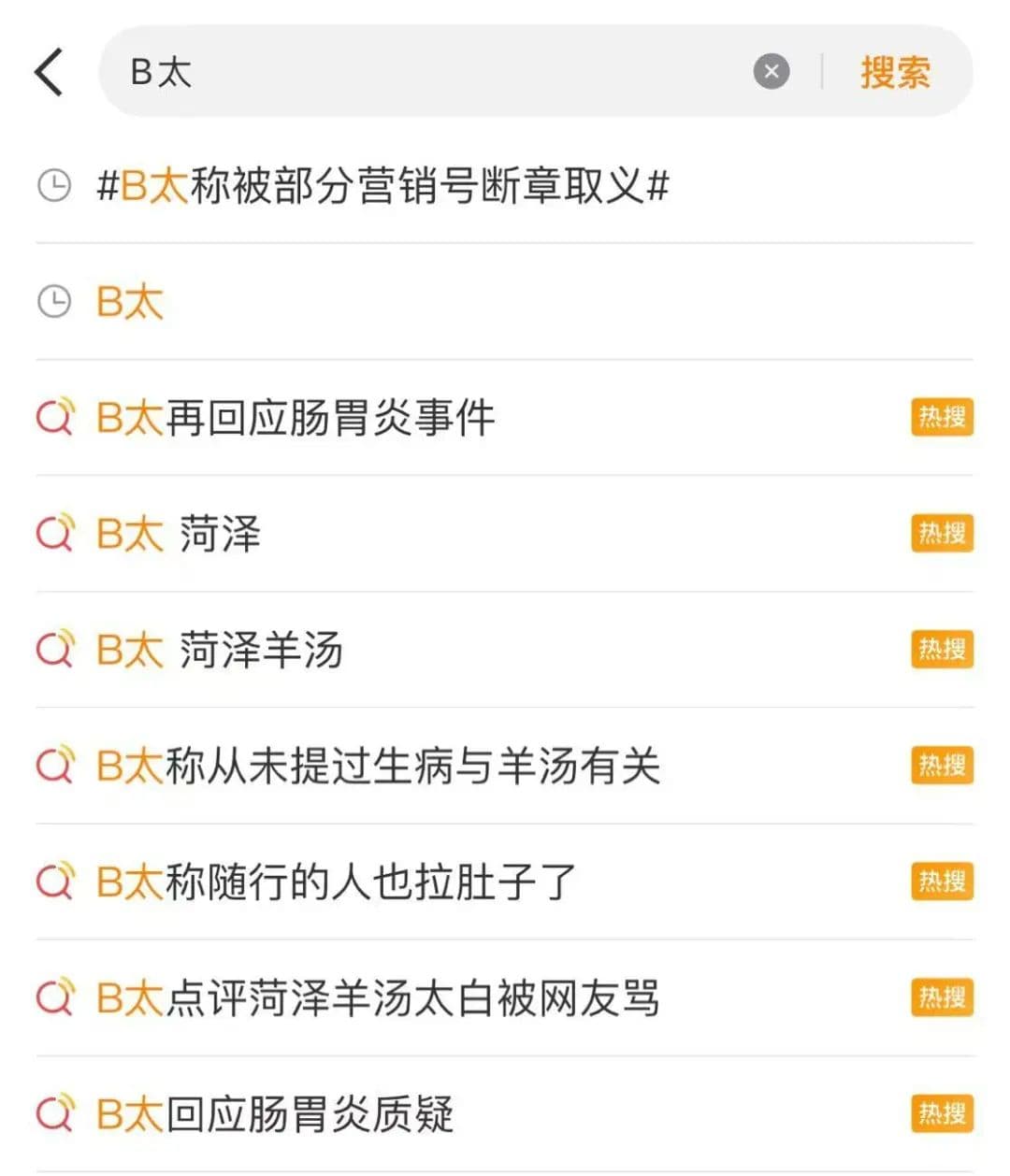Viewport: 1010px width, 1176px height.
Task: Open history item #B太称被部分营销号断章取义#
Action: click(383, 185)
